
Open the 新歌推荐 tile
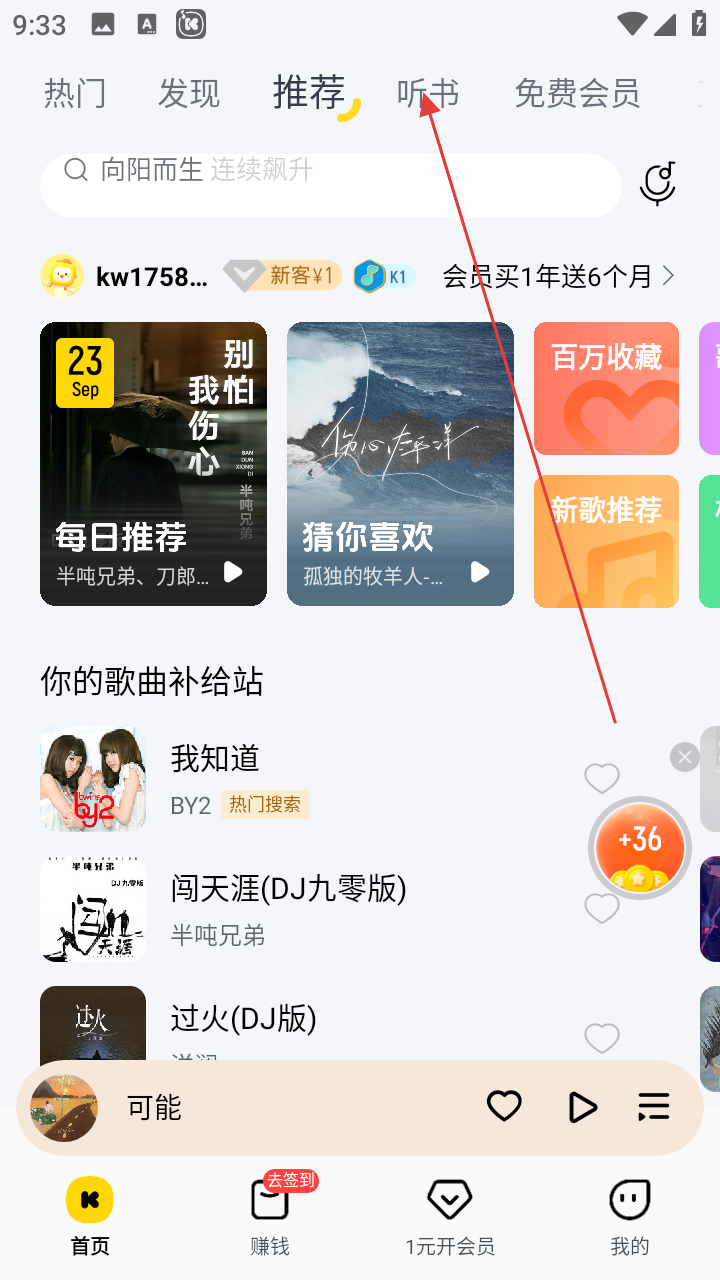[x=606, y=541]
